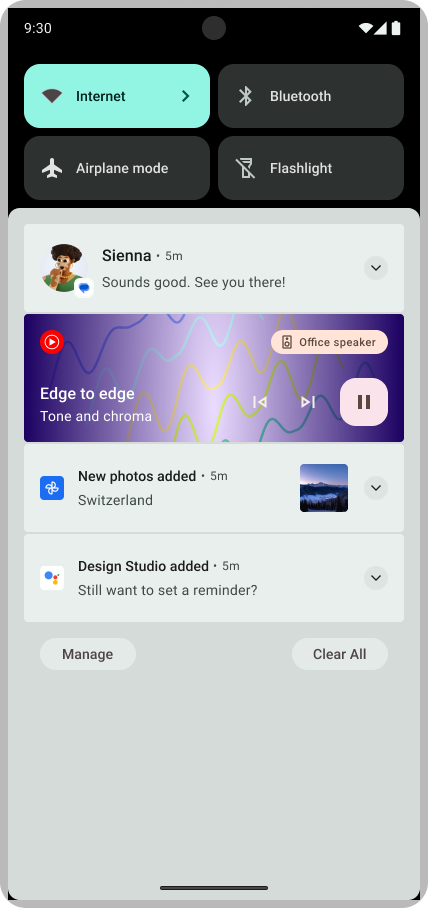Viewport: 428px width, 908px height.
Task: Expand Sienna's message notification
Action: (376, 268)
